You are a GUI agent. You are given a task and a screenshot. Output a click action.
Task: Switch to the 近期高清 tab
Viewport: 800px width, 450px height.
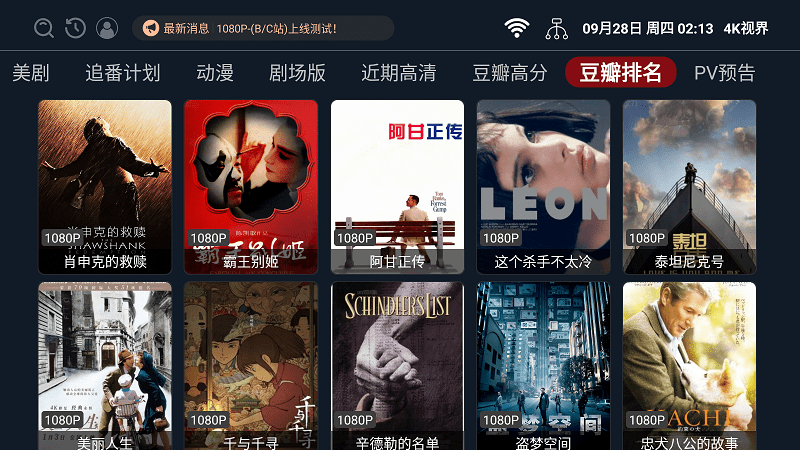398,73
